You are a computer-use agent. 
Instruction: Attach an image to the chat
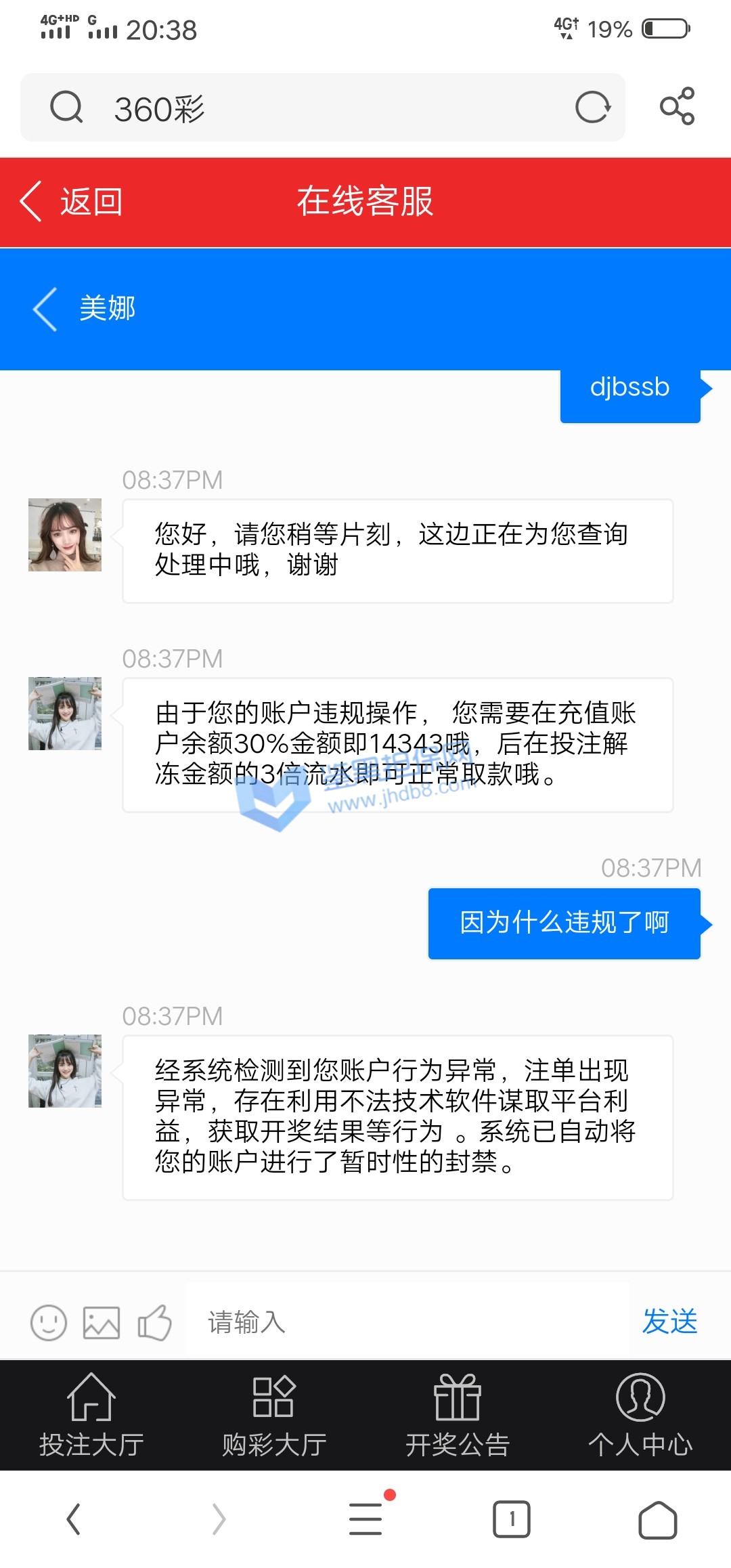[x=102, y=1322]
